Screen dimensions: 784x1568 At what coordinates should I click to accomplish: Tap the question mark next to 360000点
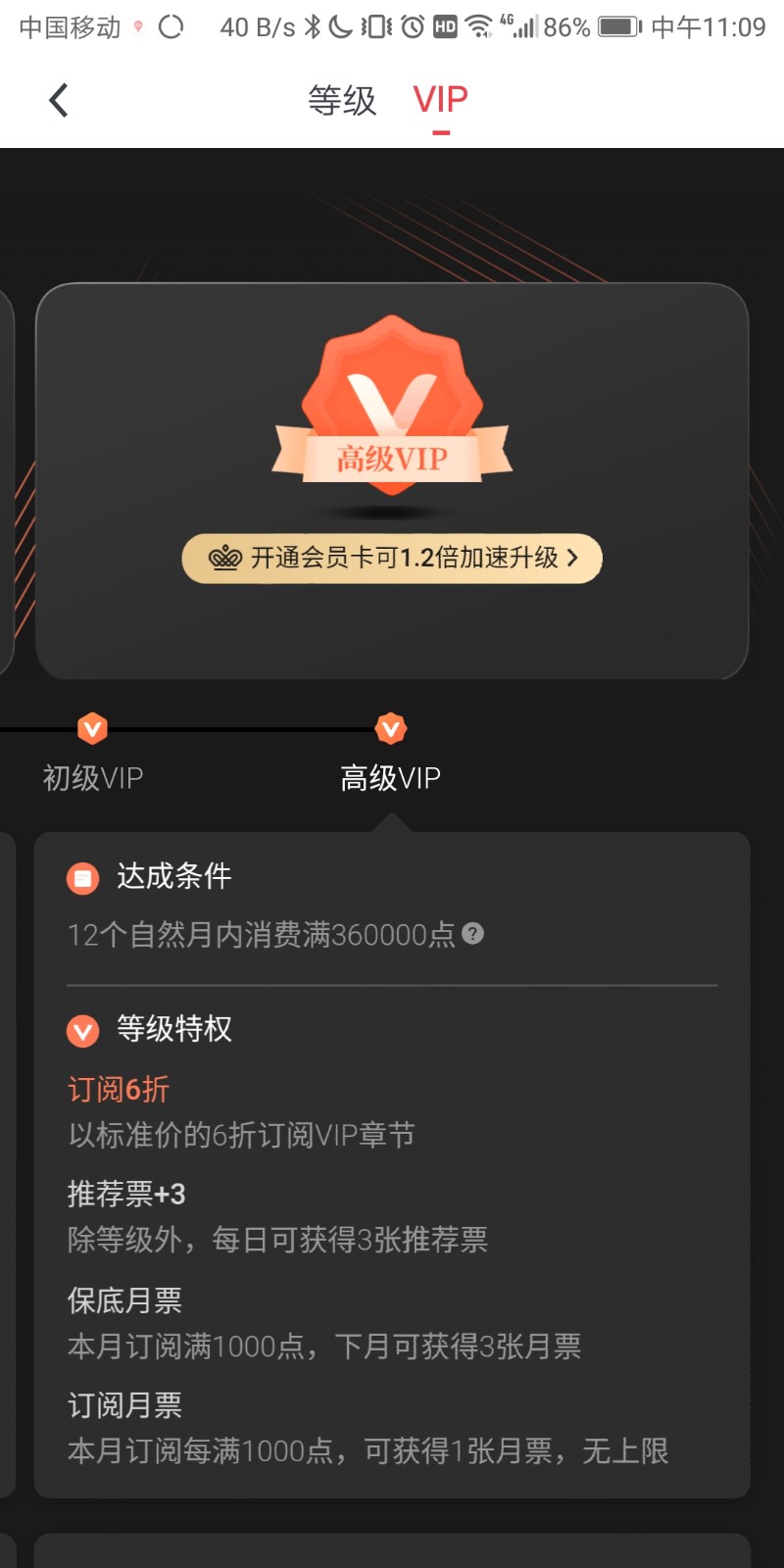(473, 934)
